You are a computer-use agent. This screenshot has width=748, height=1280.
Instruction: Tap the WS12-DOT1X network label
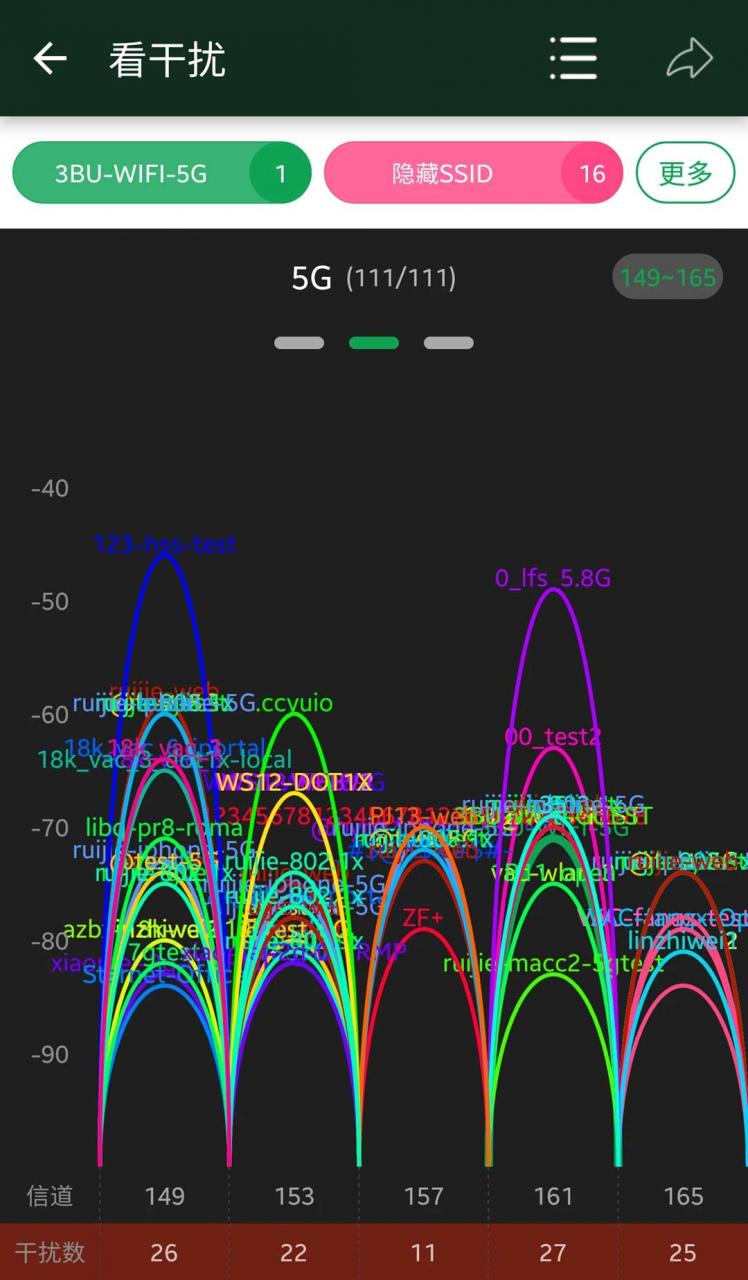[x=293, y=782]
